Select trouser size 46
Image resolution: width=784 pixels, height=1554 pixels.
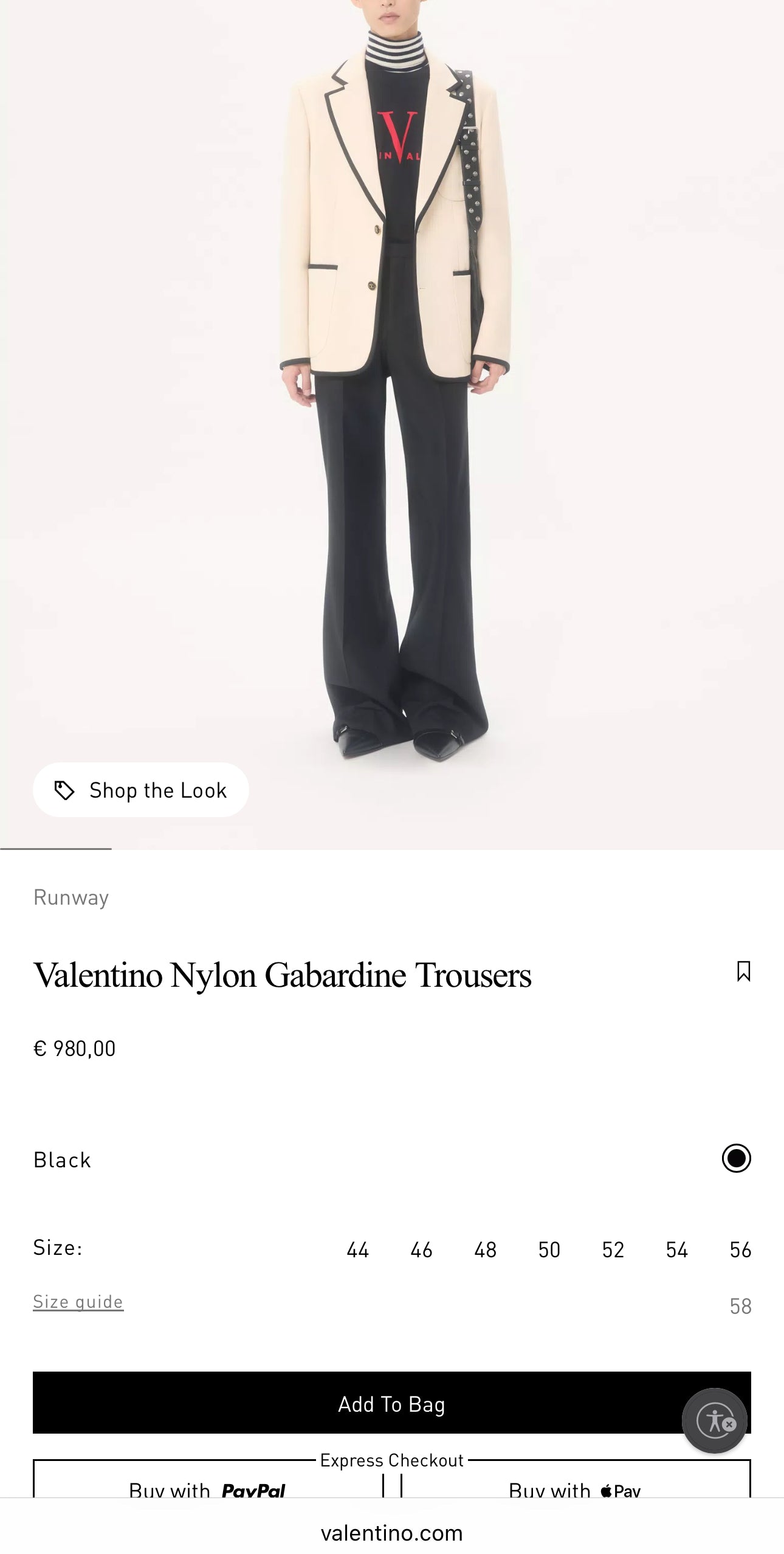tap(421, 1250)
